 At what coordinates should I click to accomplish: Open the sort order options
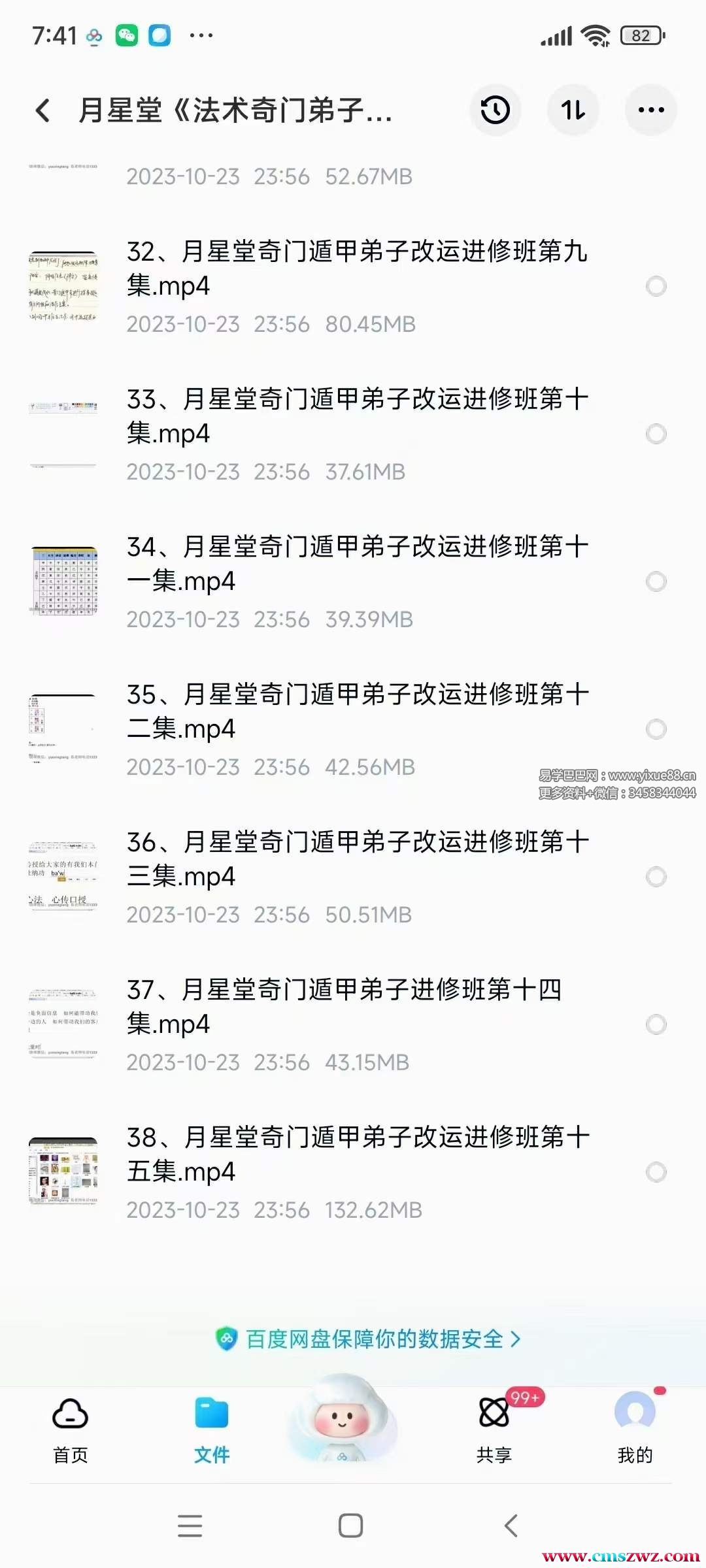click(x=573, y=110)
